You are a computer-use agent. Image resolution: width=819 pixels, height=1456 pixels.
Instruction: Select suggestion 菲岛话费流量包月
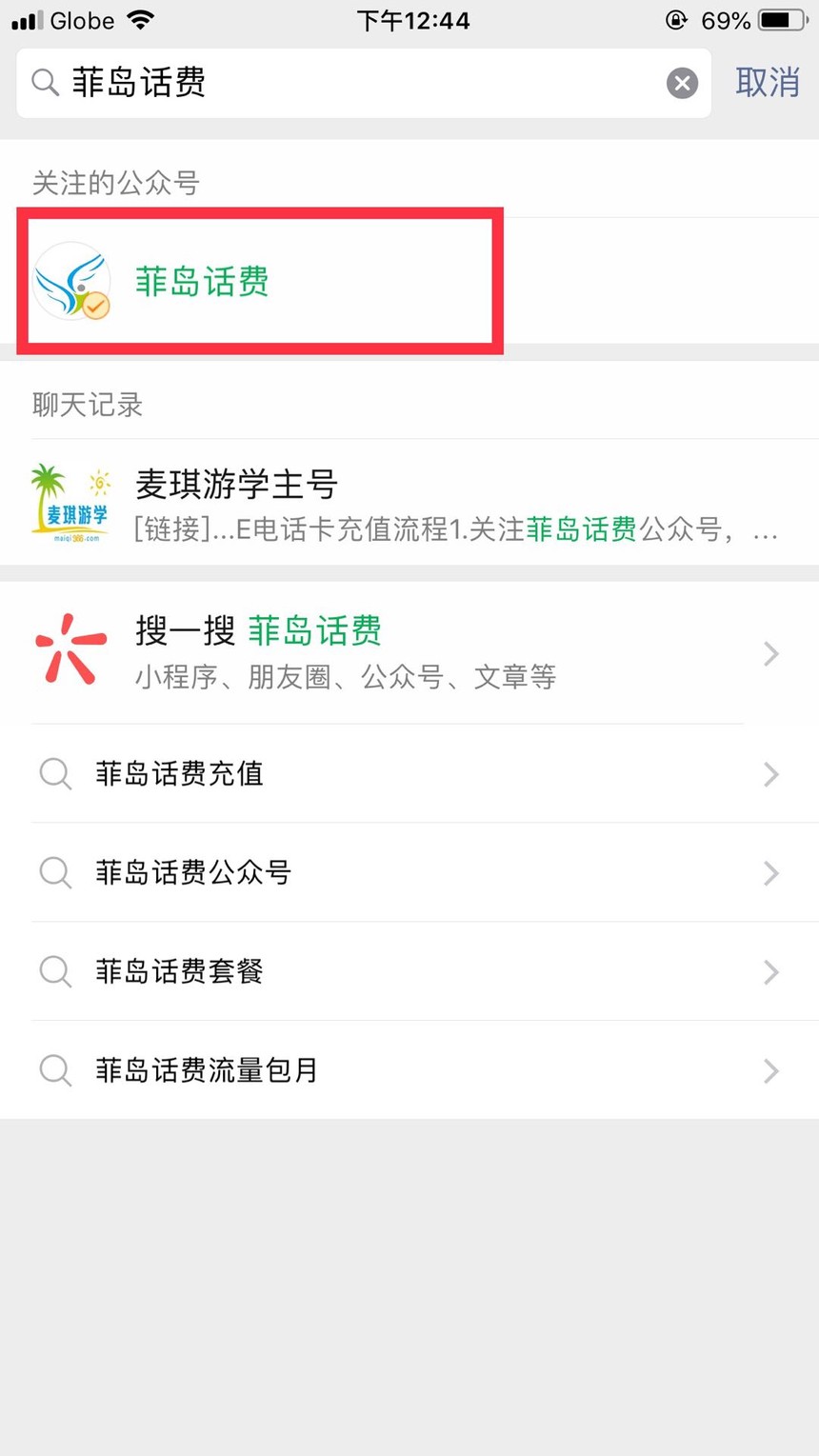[409, 1071]
